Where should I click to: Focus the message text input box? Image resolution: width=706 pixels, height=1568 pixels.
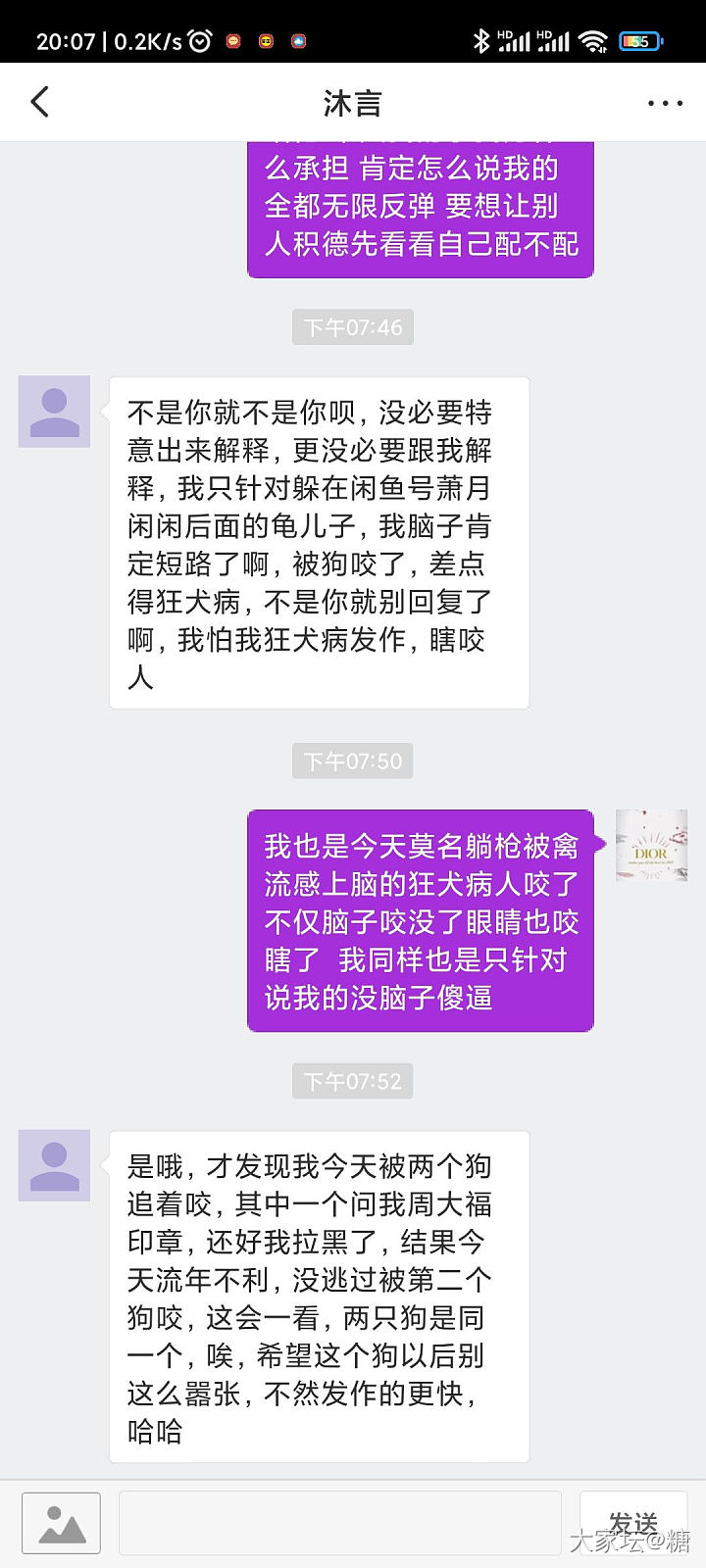point(339,1523)
